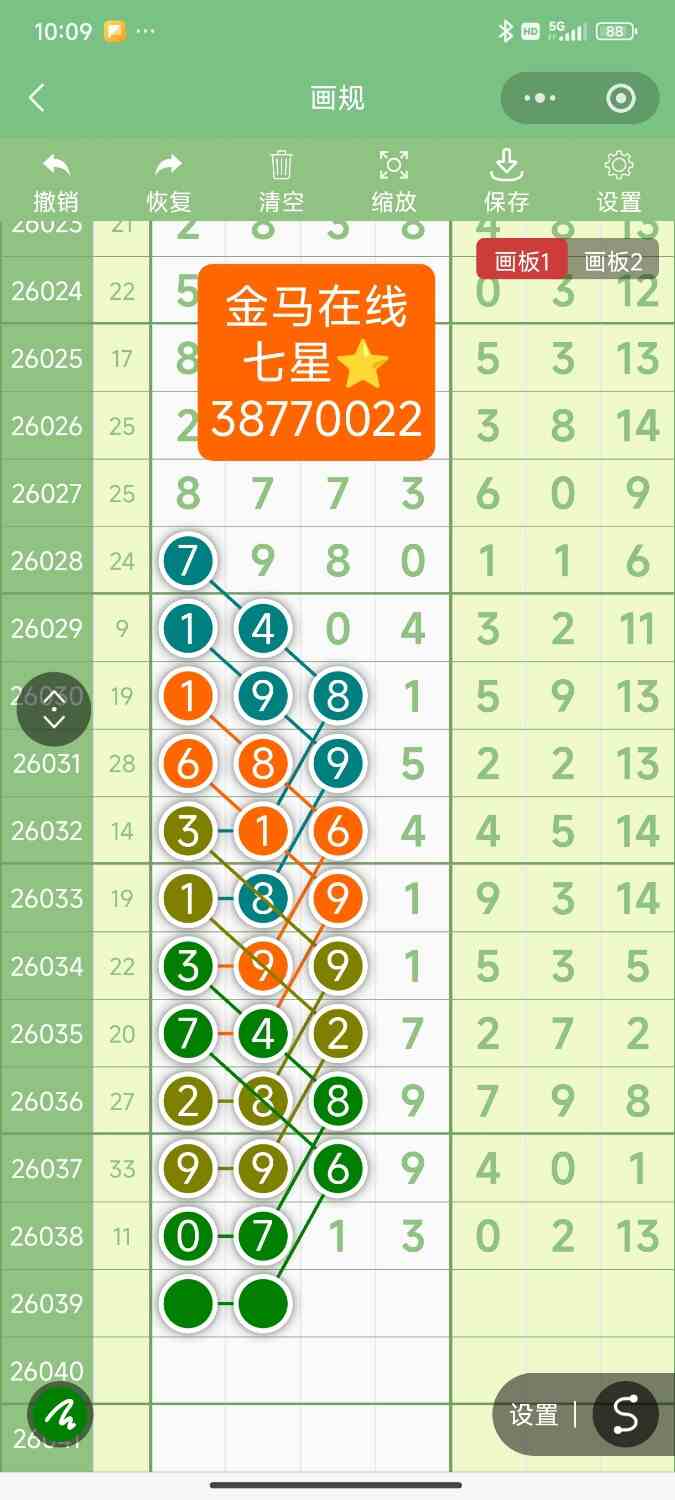Redo the drawing action with 恢复
This screenshot has width=675, height=1500.
tap(169, 181)
